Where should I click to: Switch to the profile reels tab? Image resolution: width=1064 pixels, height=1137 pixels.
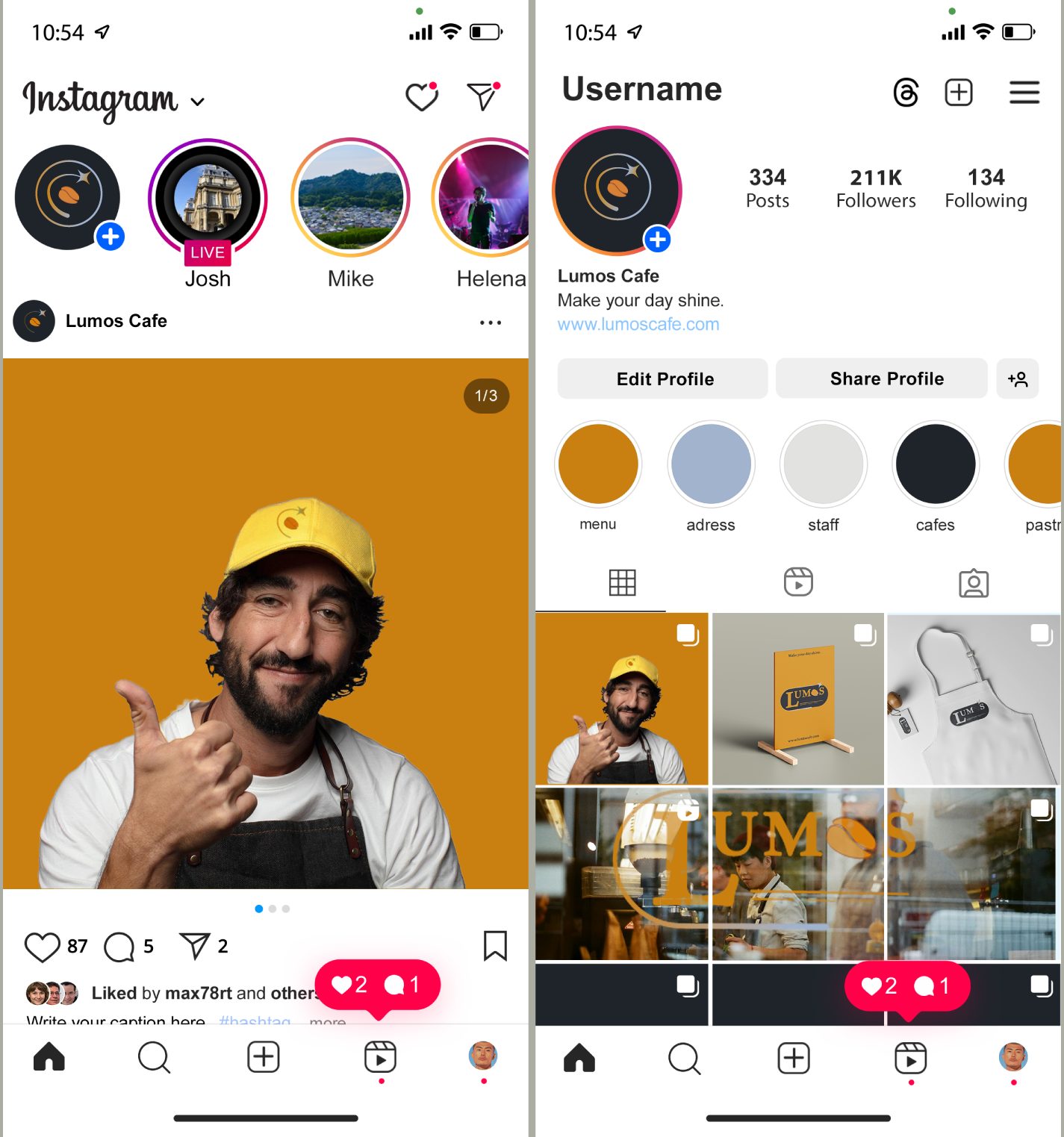(798, 582)
